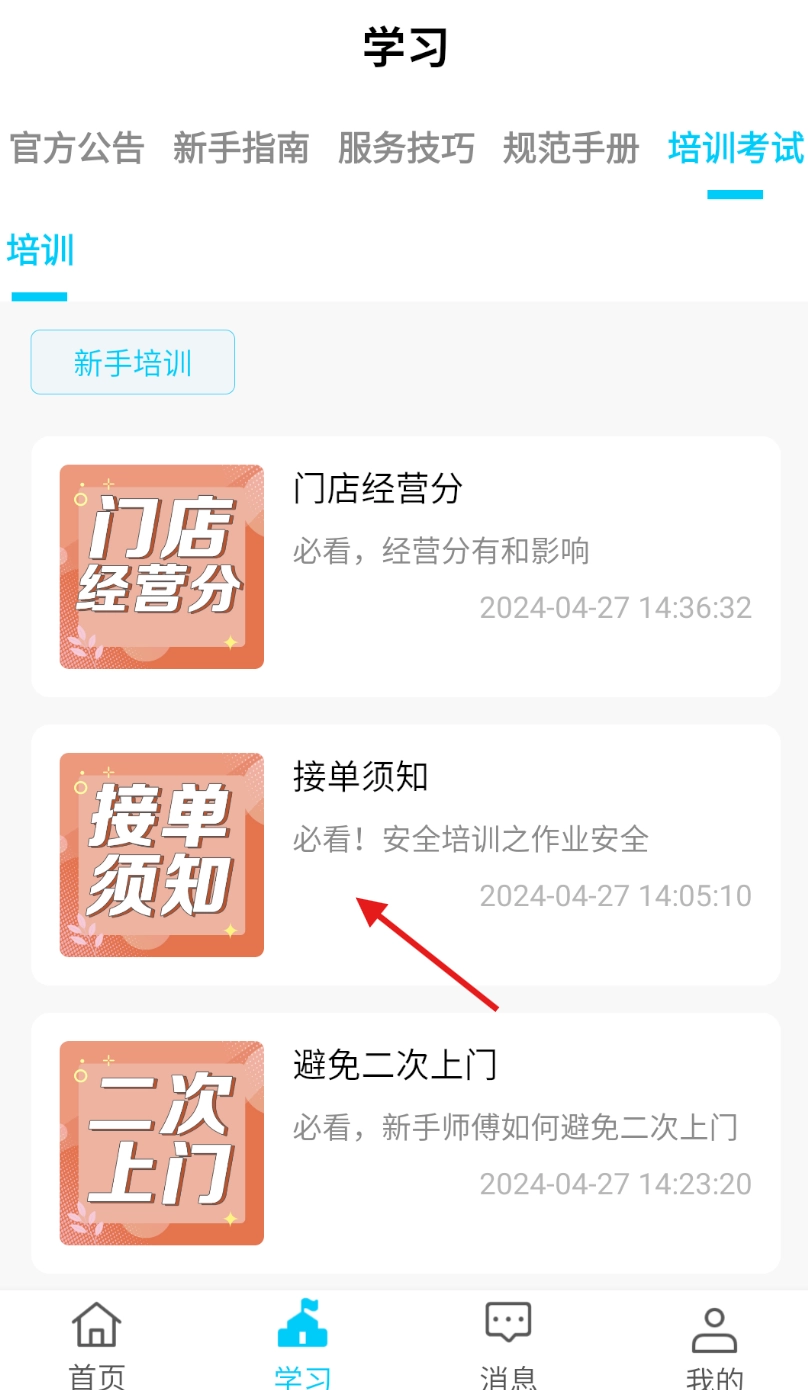Image resolution: width=808 pixels, height=1390 pixels.
Task: Switch to the 新手指南 tab
Action: (241, 148)
